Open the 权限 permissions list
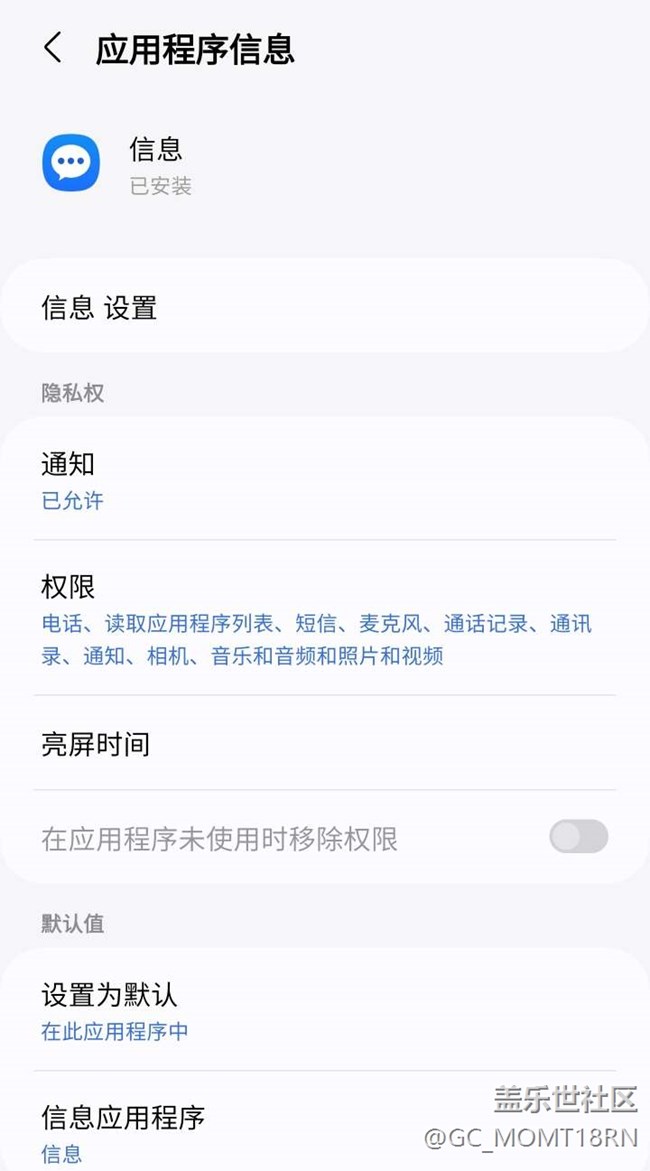650x1171 pixels. [325, 618]
